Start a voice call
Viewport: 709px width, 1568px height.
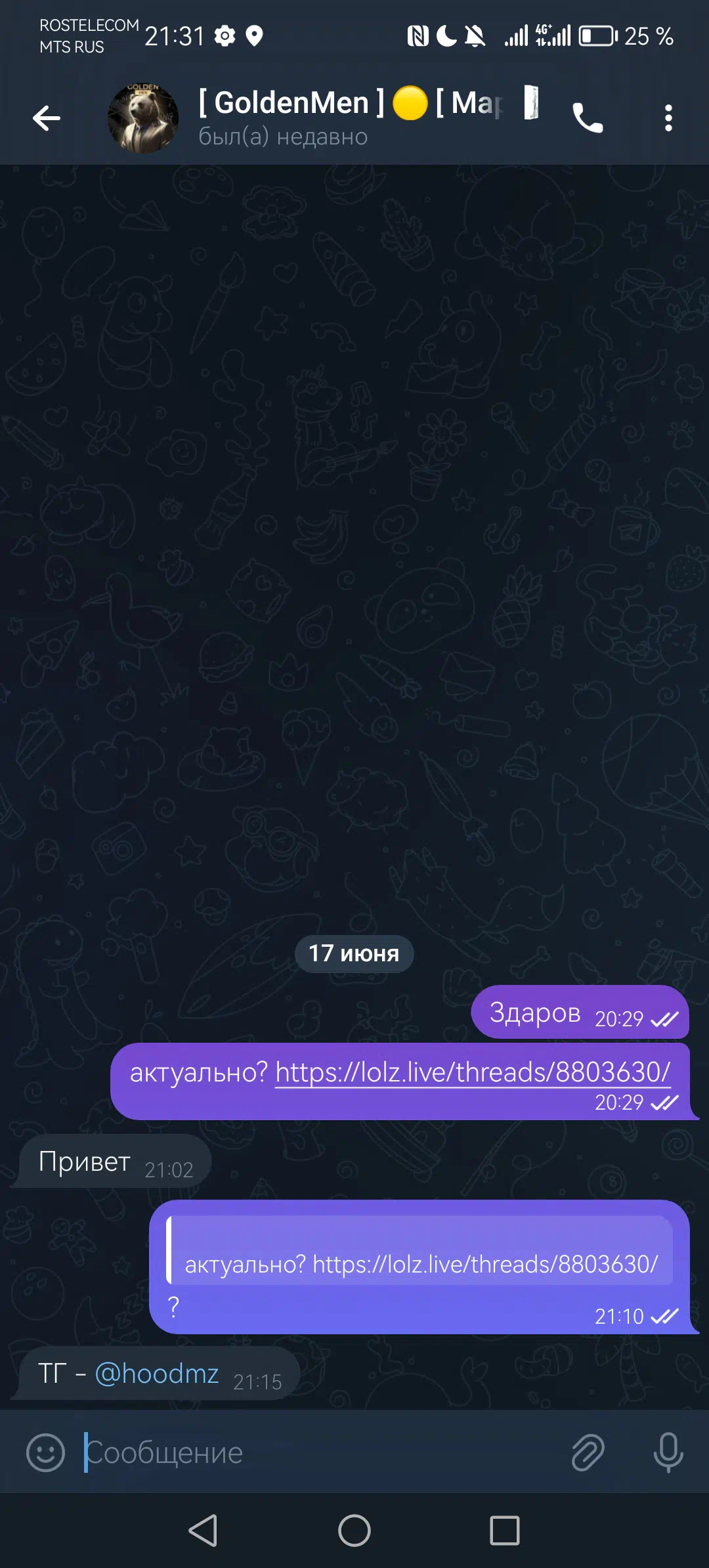pyautogui.click(x=588, y=118)
